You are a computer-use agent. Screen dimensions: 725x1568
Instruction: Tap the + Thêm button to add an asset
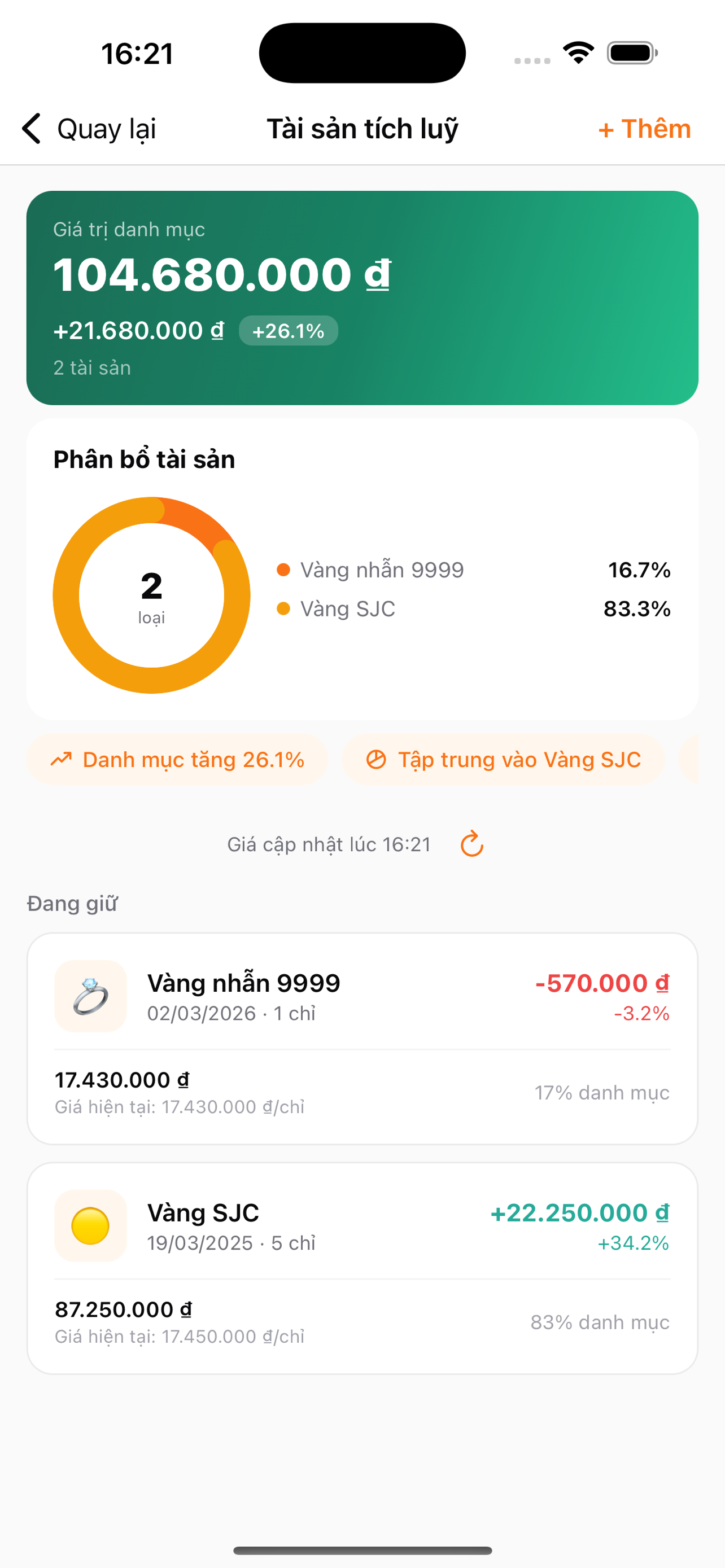[644, 129]
